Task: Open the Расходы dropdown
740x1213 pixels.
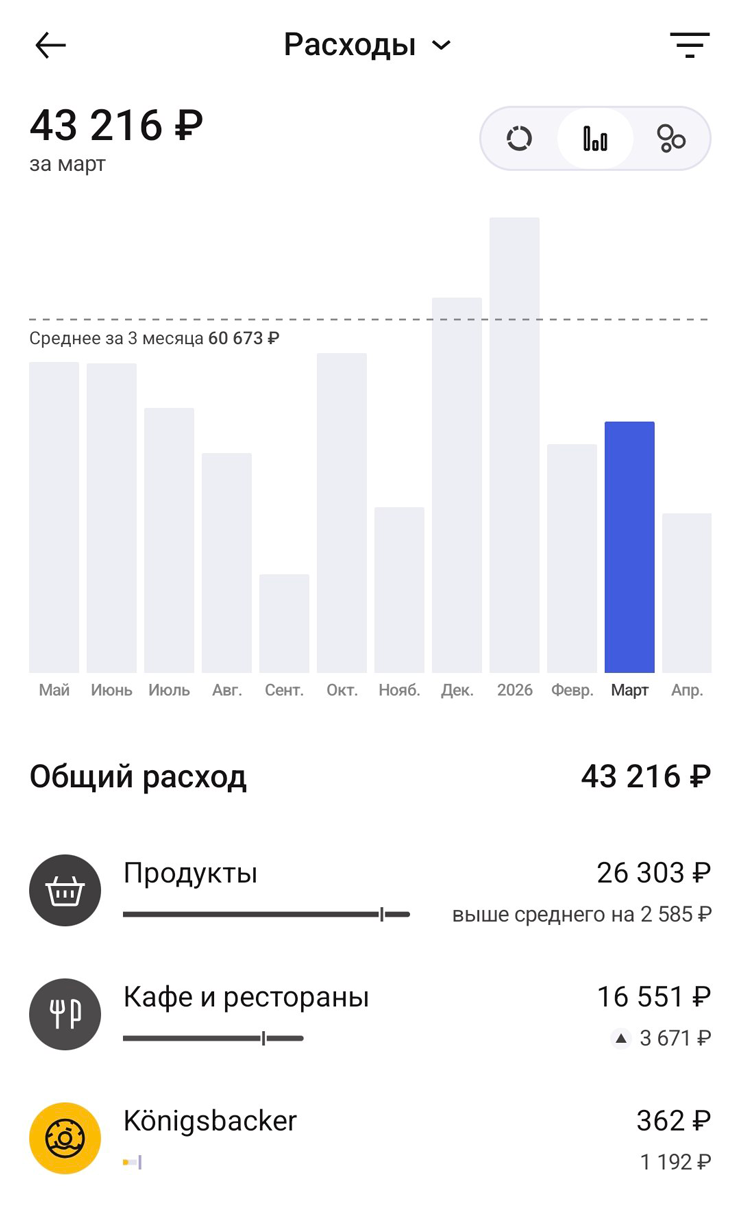Action: pyautogui.click(x=368, y=45)
